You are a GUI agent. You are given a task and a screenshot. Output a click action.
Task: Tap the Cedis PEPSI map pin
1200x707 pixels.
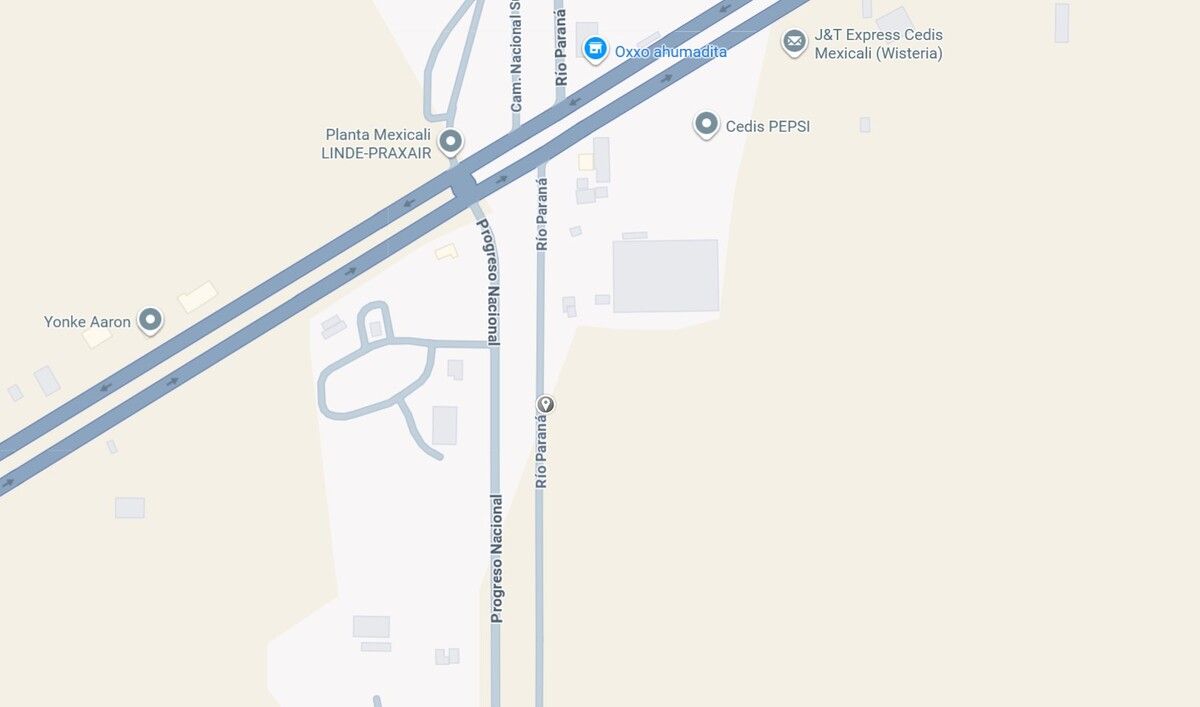click(706, 125)
